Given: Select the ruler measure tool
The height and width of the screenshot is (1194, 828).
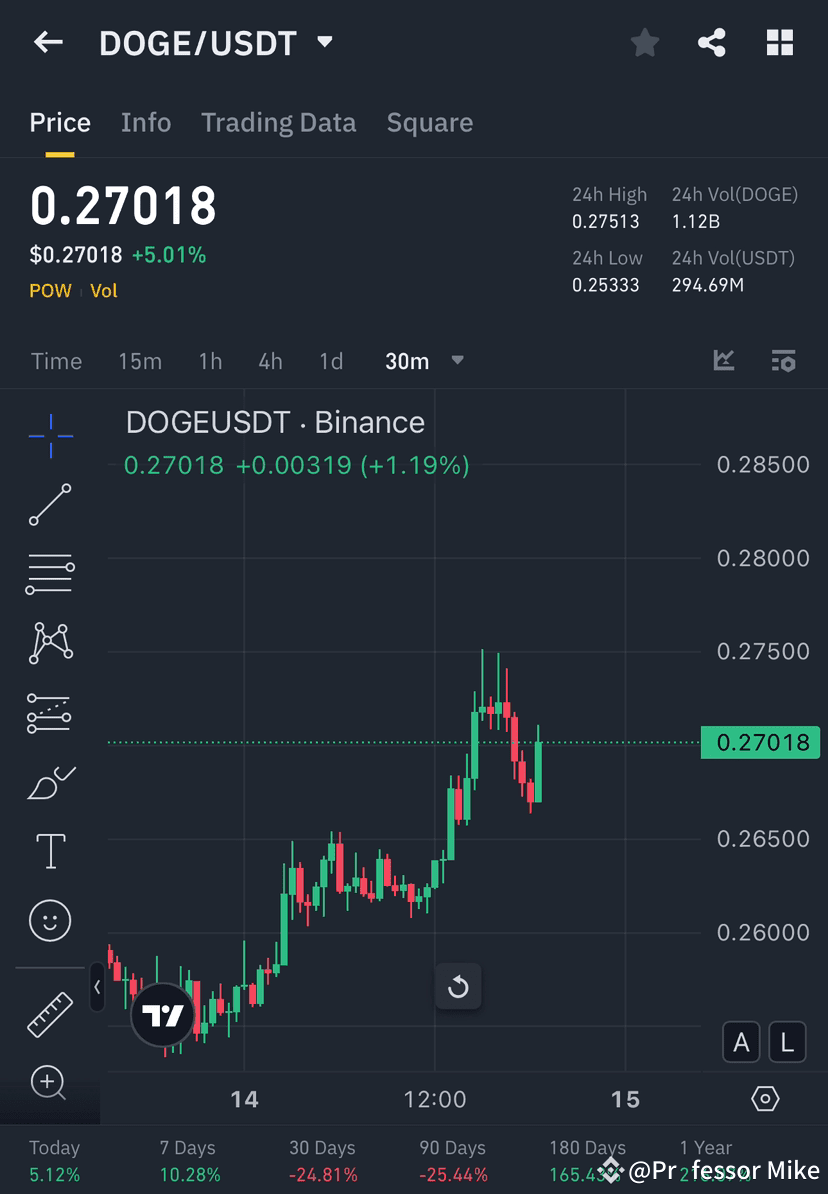Looking at the screenshot, I should tap(50, 1013).
